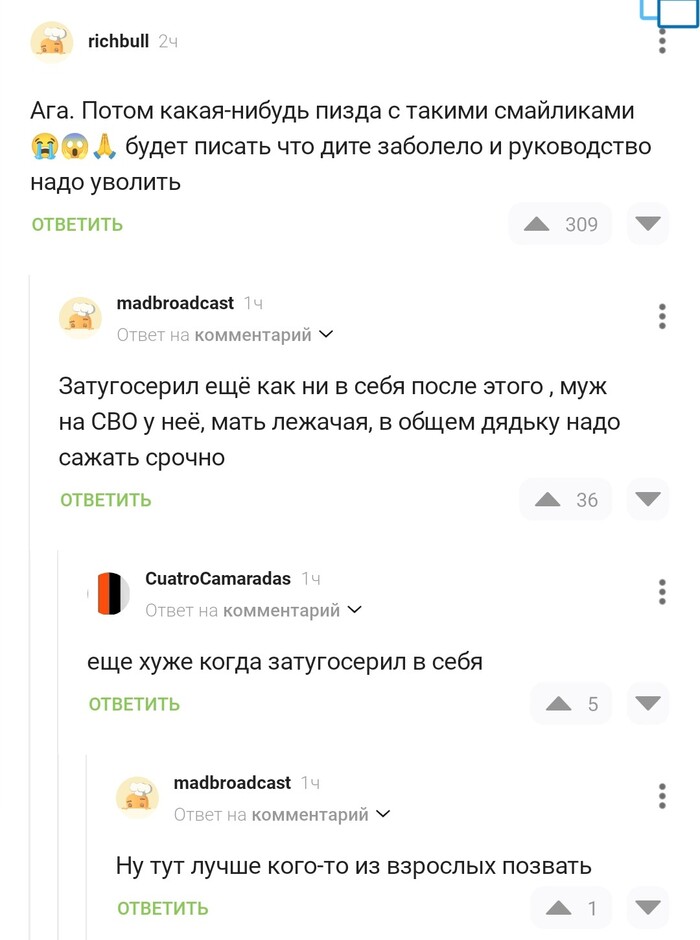Downvote madbroadcast's comment with 1 vote
700x940 pixels.
pyautogui.click(x=647, y=908)
